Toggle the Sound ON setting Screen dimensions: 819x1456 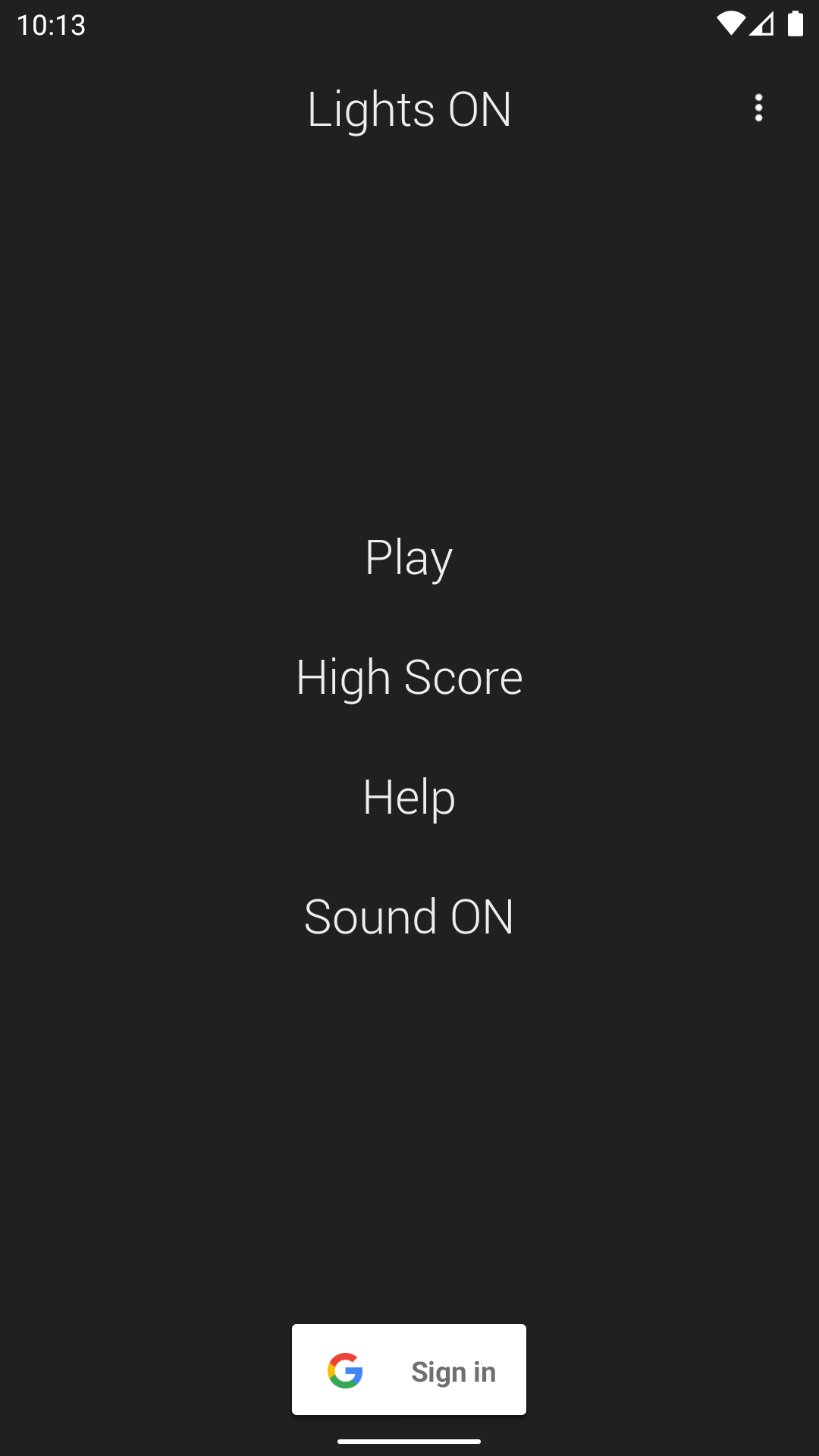pyautogui.click(x=409, y=917)
